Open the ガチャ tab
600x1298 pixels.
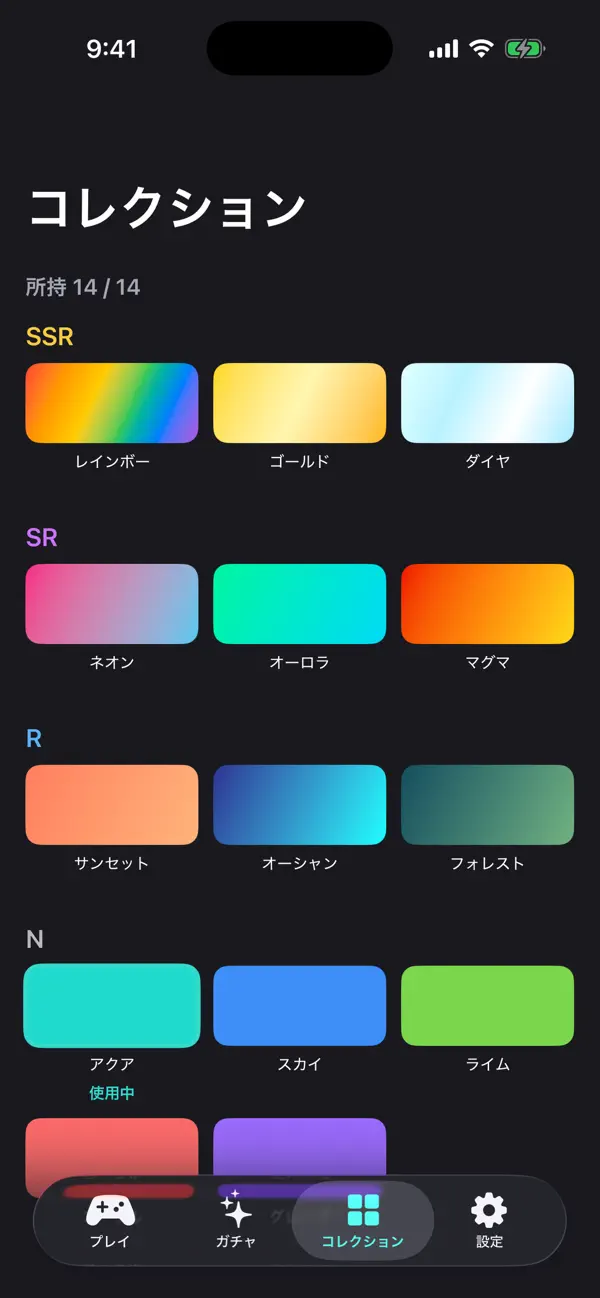pyautogui.click(x=236, y=1220)
